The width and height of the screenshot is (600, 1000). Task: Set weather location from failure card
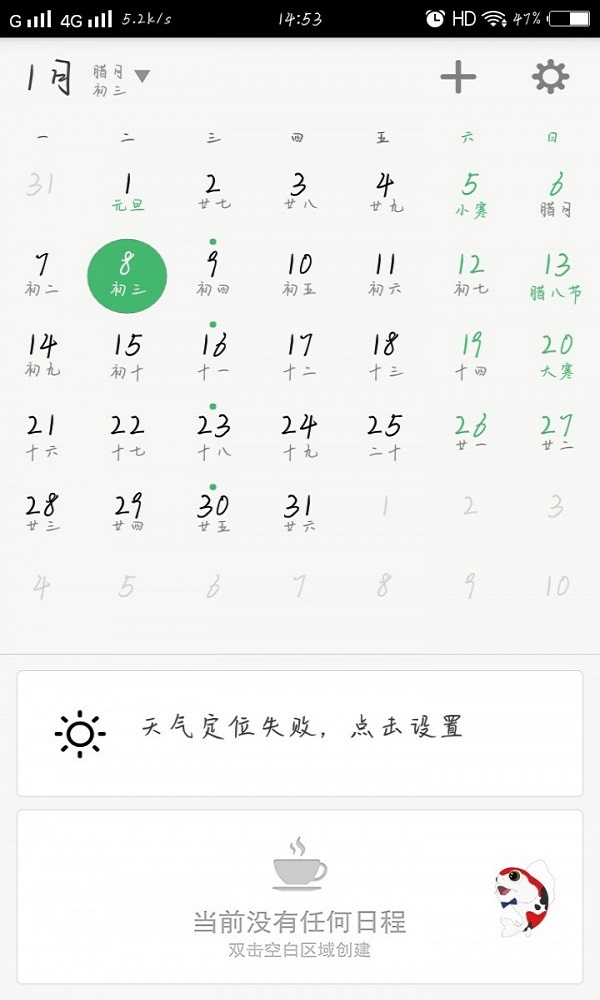(300, 733)
